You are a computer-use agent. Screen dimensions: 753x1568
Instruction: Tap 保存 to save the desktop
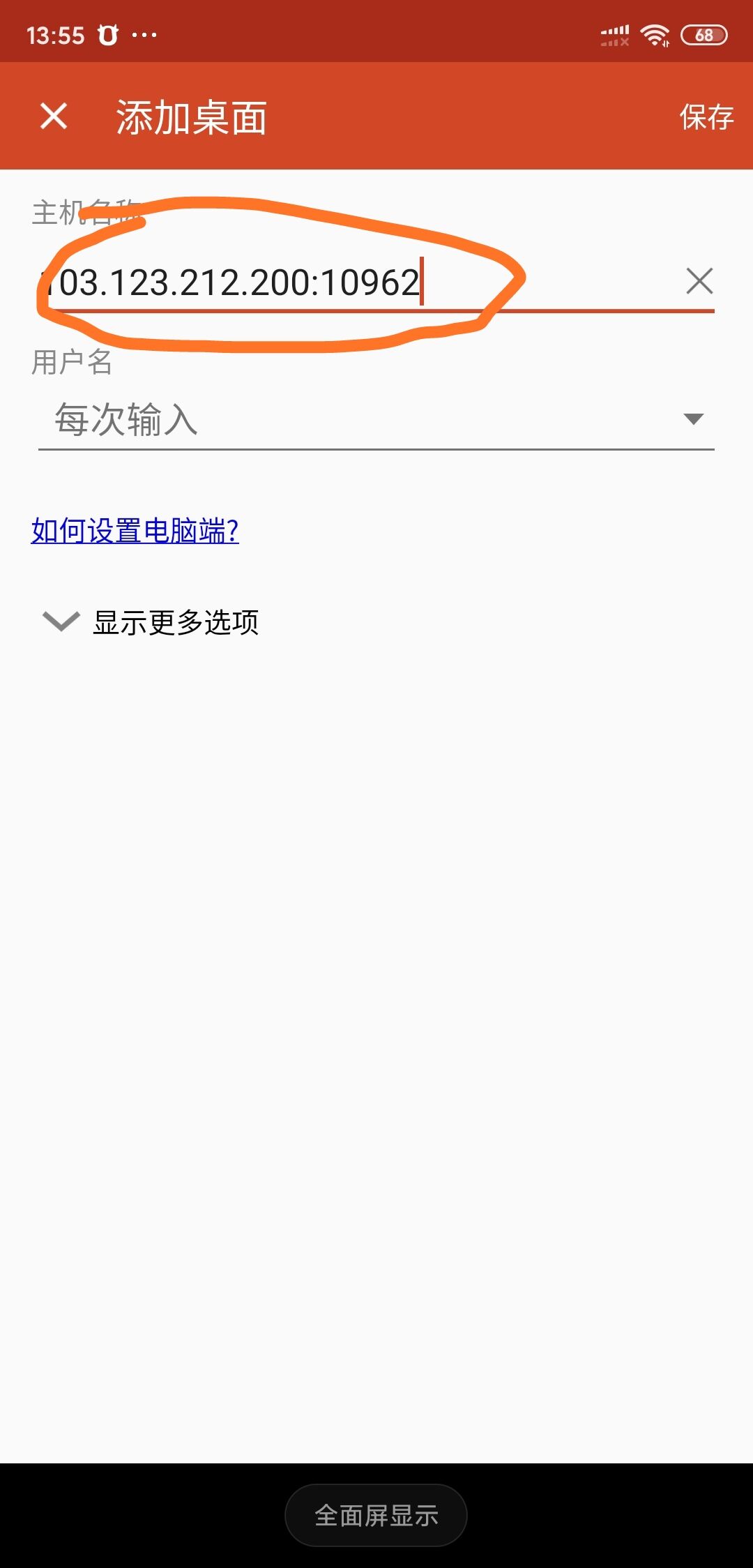[706, 116]
